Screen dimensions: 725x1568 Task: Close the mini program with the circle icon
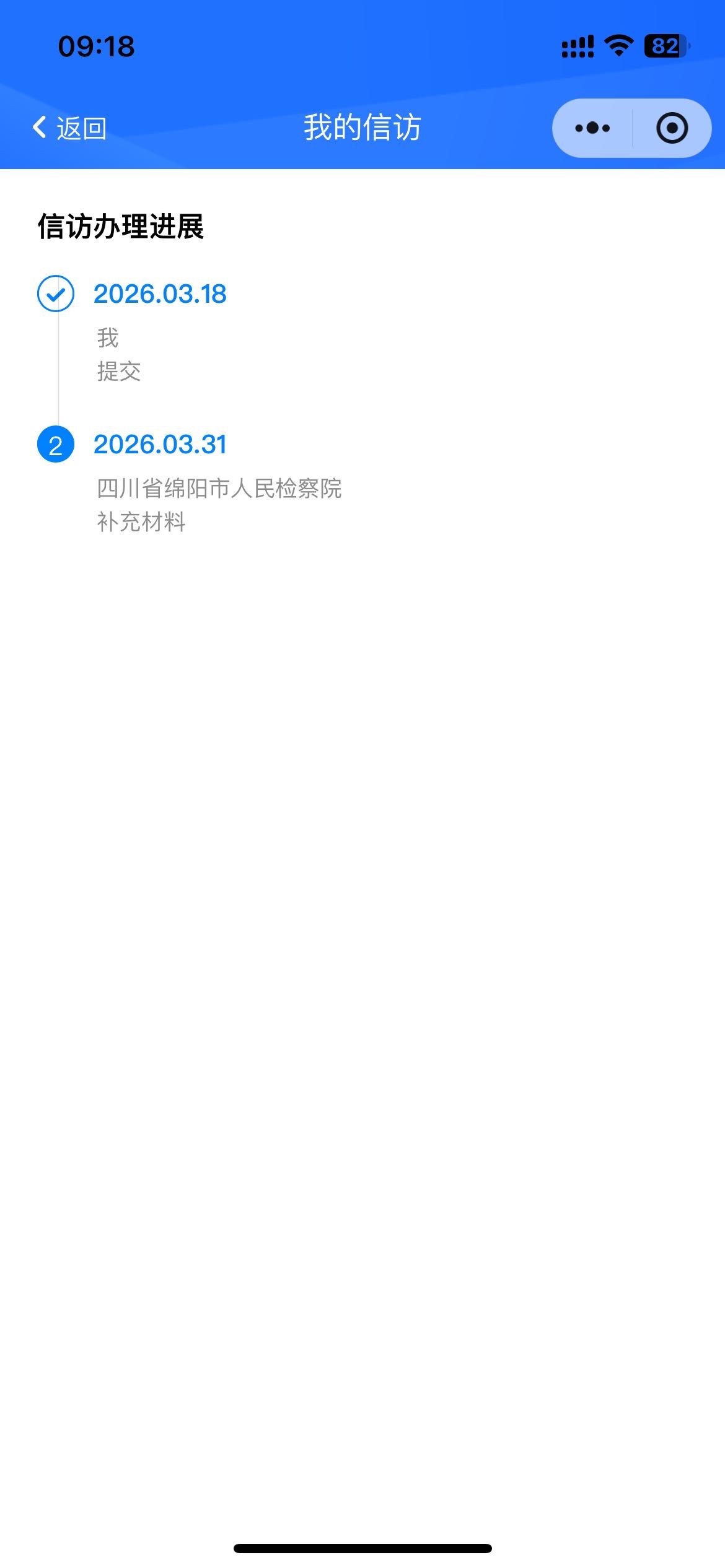click(672, 128)
